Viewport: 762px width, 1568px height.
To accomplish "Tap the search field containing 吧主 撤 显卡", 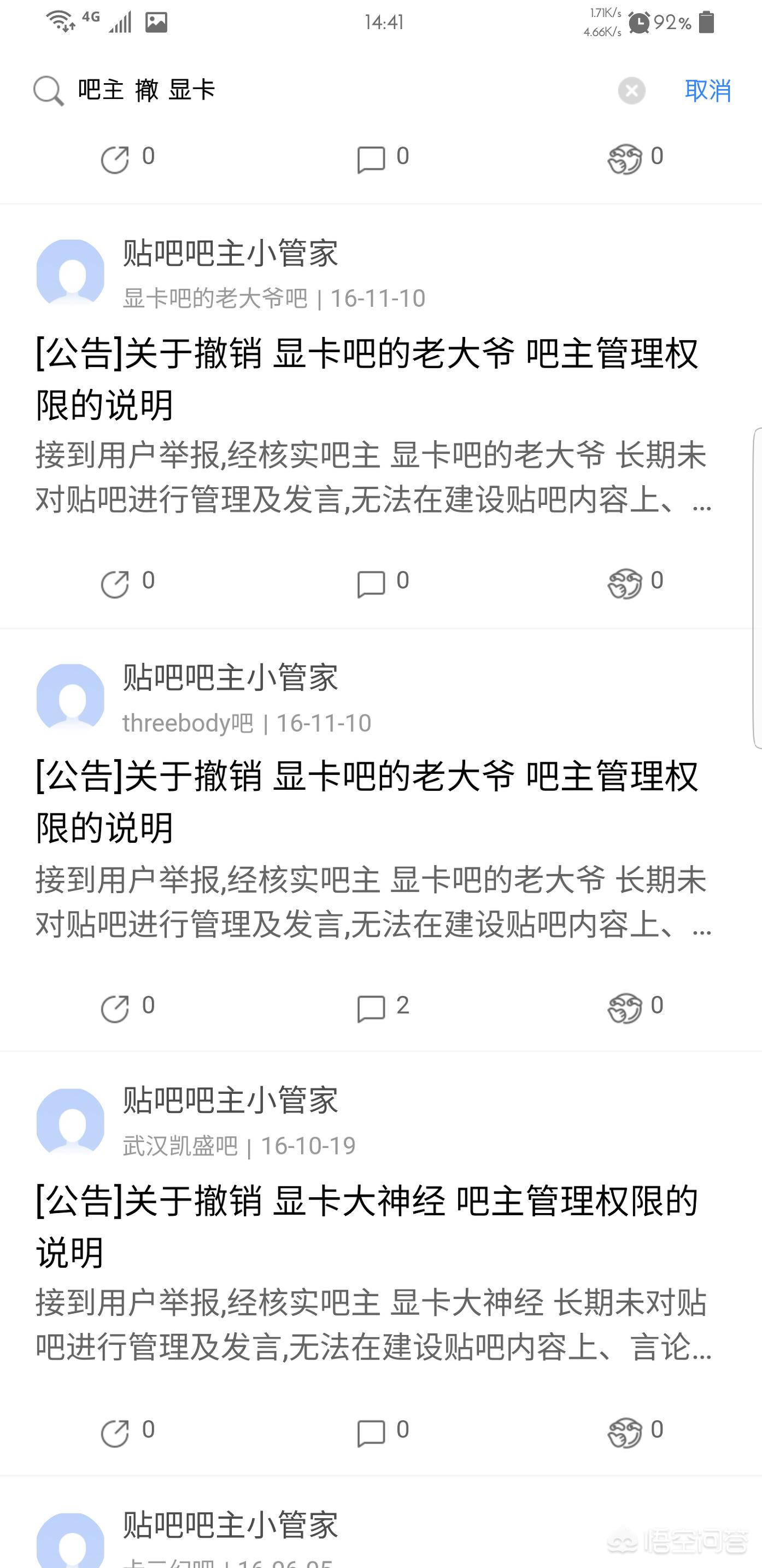I will [341, 90].
